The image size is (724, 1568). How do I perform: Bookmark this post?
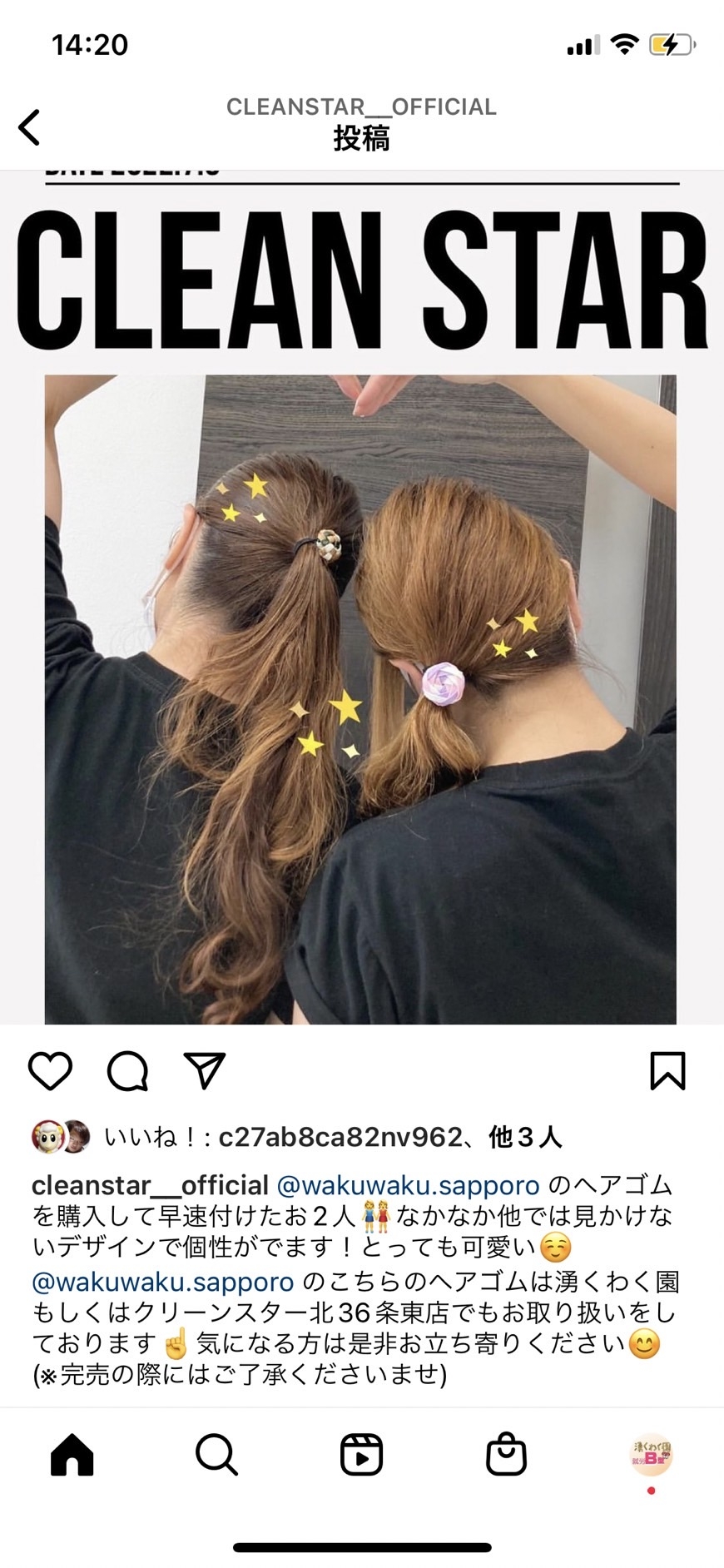[x=667, y=1070]
